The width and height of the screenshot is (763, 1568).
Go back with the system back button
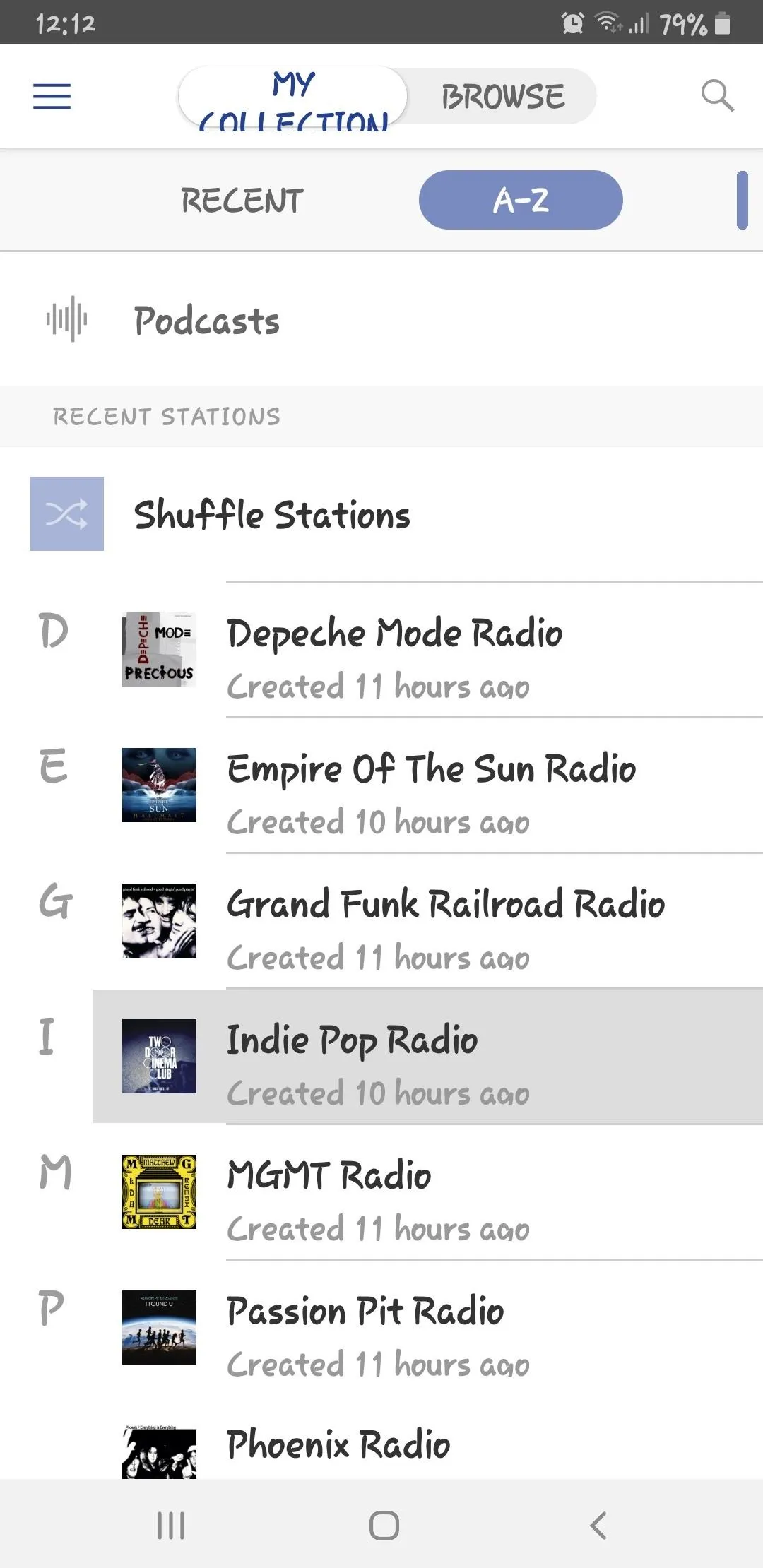(x=598, y=1526)
